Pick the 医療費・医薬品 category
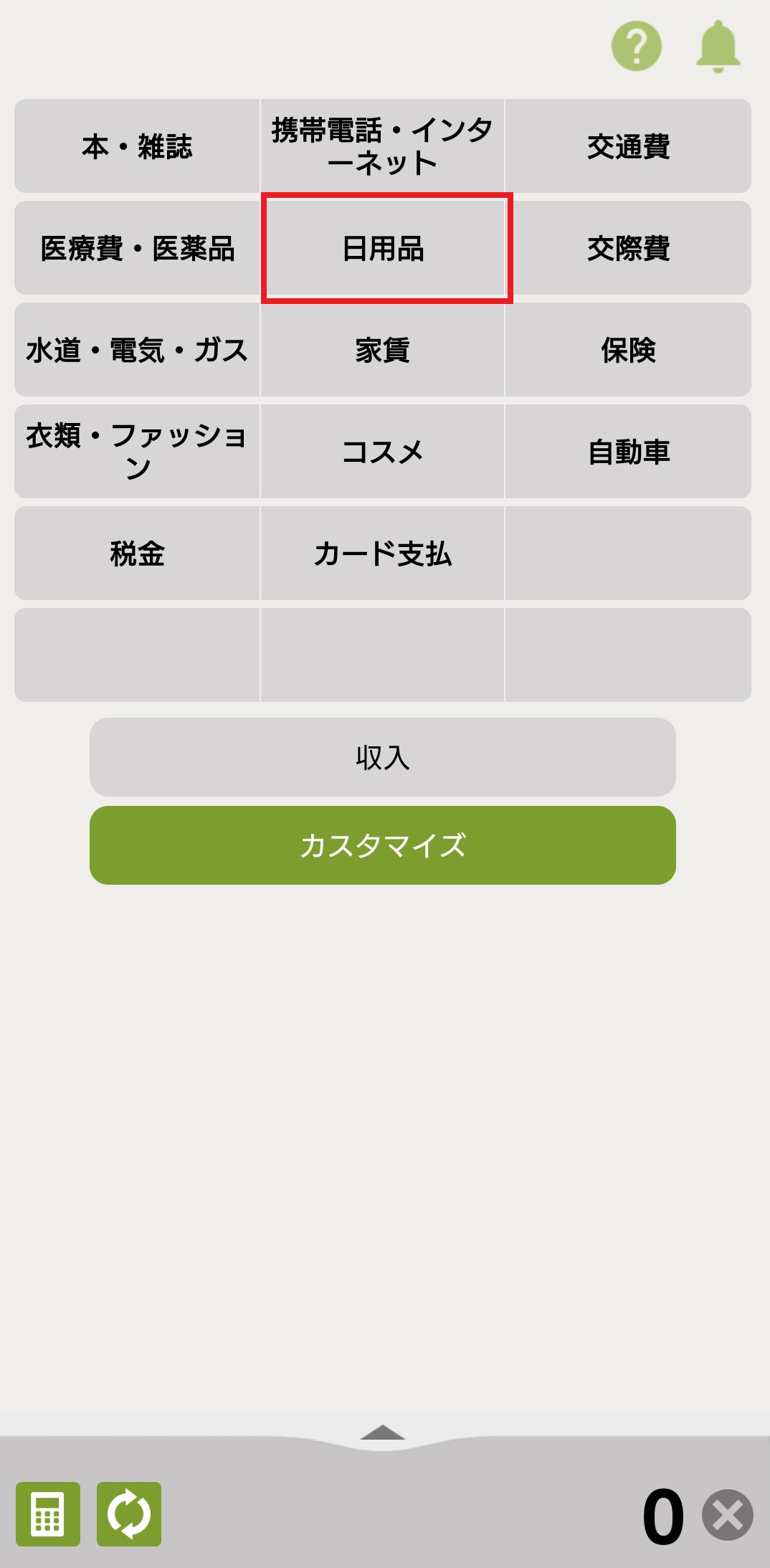The image size is (770, 1568). 137,248
